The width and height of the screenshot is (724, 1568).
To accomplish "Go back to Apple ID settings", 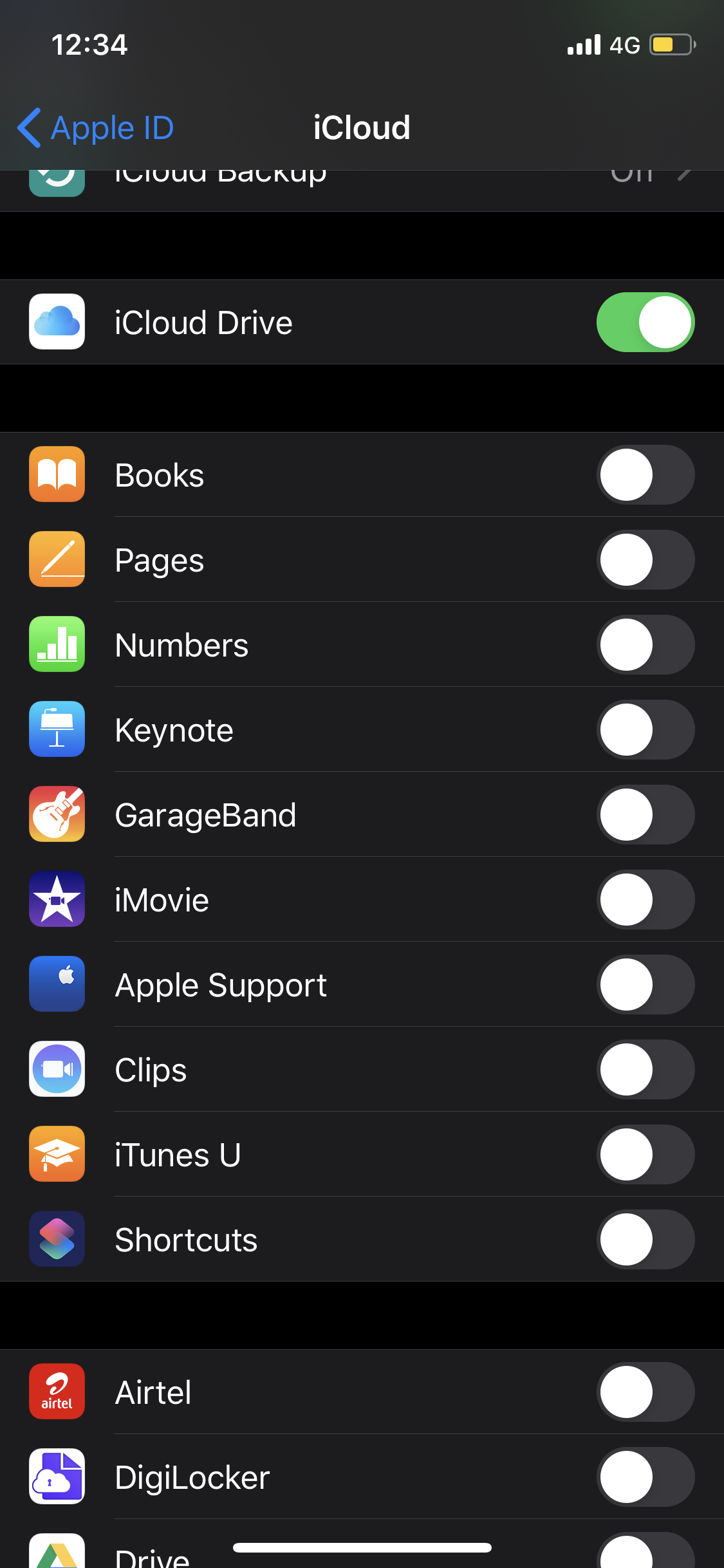I will click(97, 127).
